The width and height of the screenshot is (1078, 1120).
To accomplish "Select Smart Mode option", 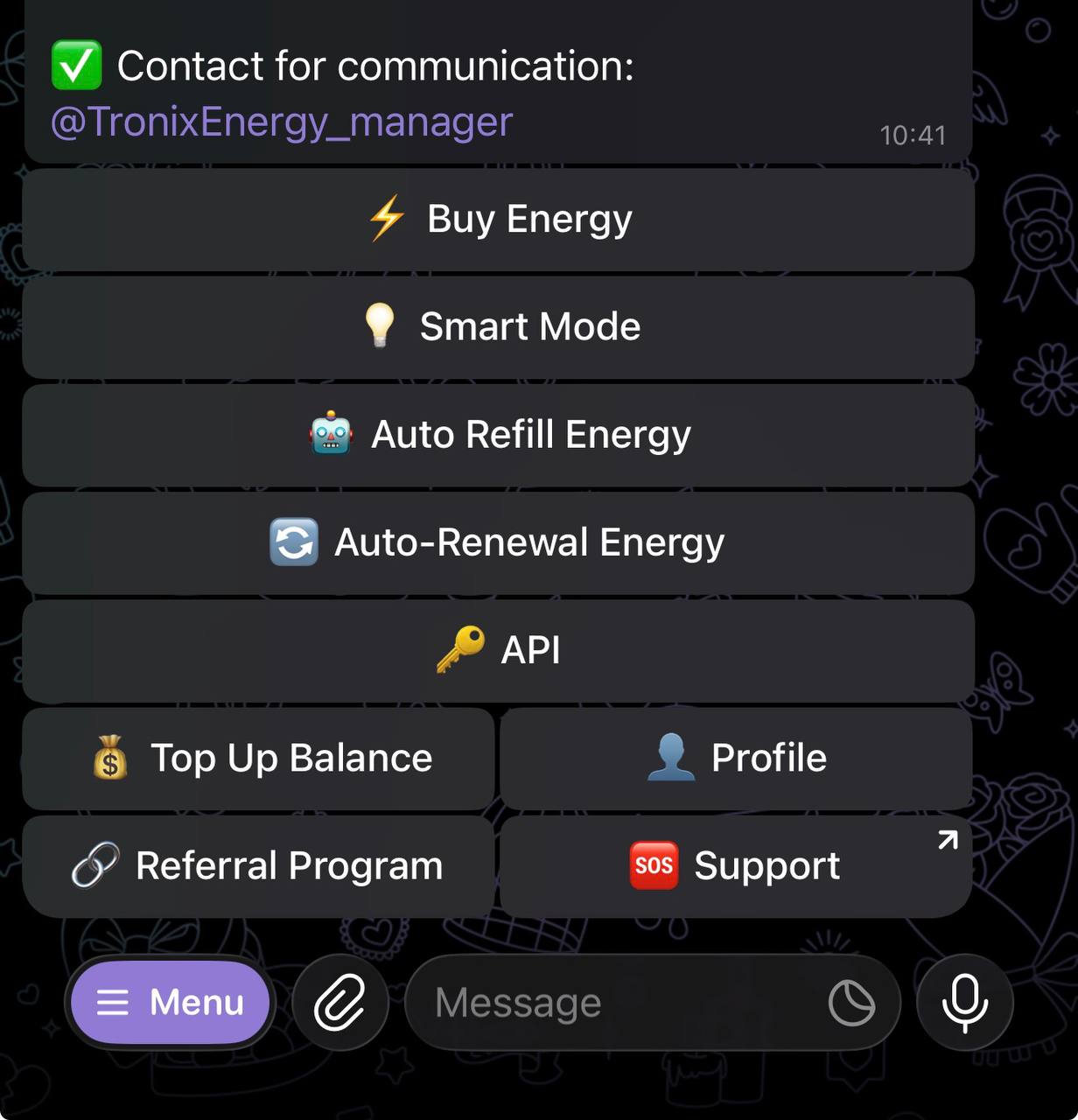I will [x=499, y=327].
